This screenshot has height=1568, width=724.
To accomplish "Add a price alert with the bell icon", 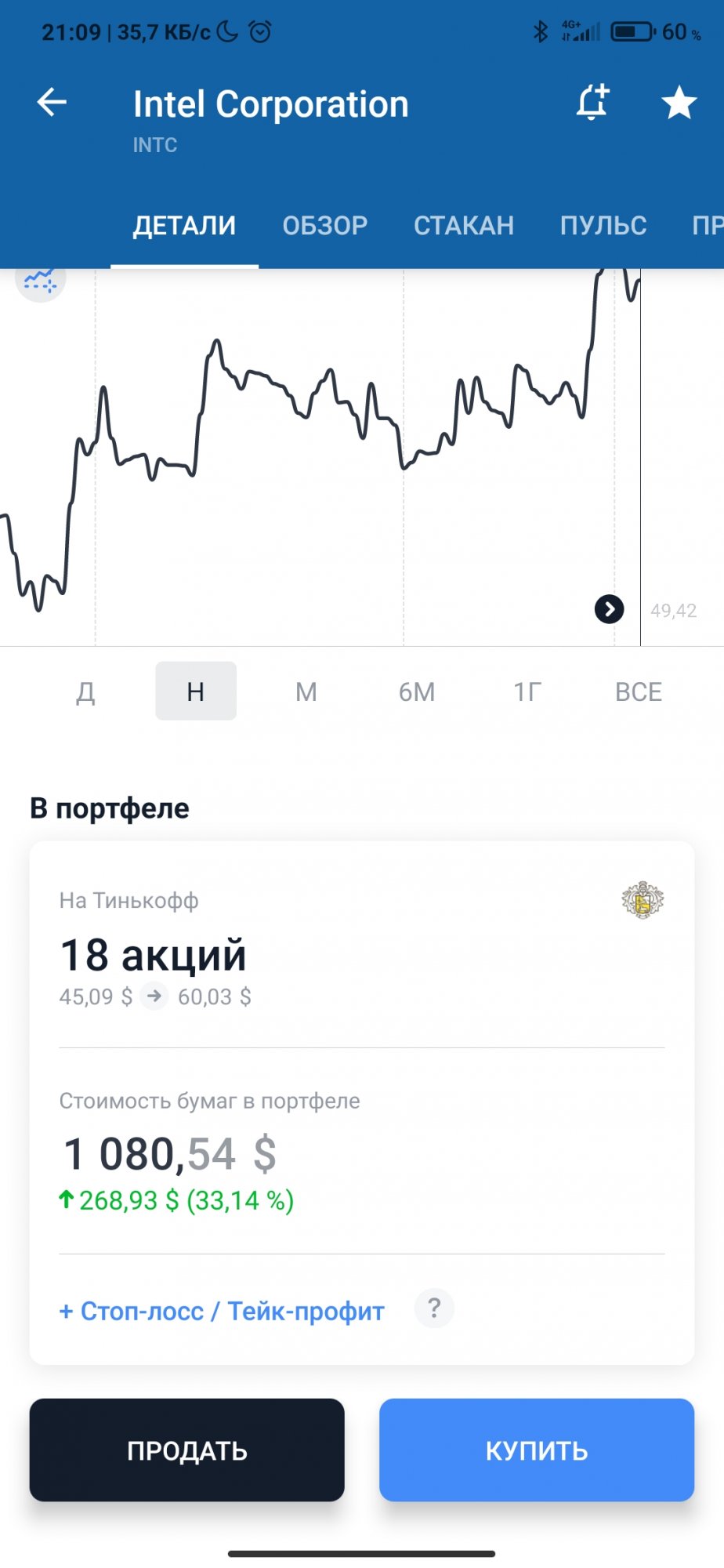I will coord(592,103).
